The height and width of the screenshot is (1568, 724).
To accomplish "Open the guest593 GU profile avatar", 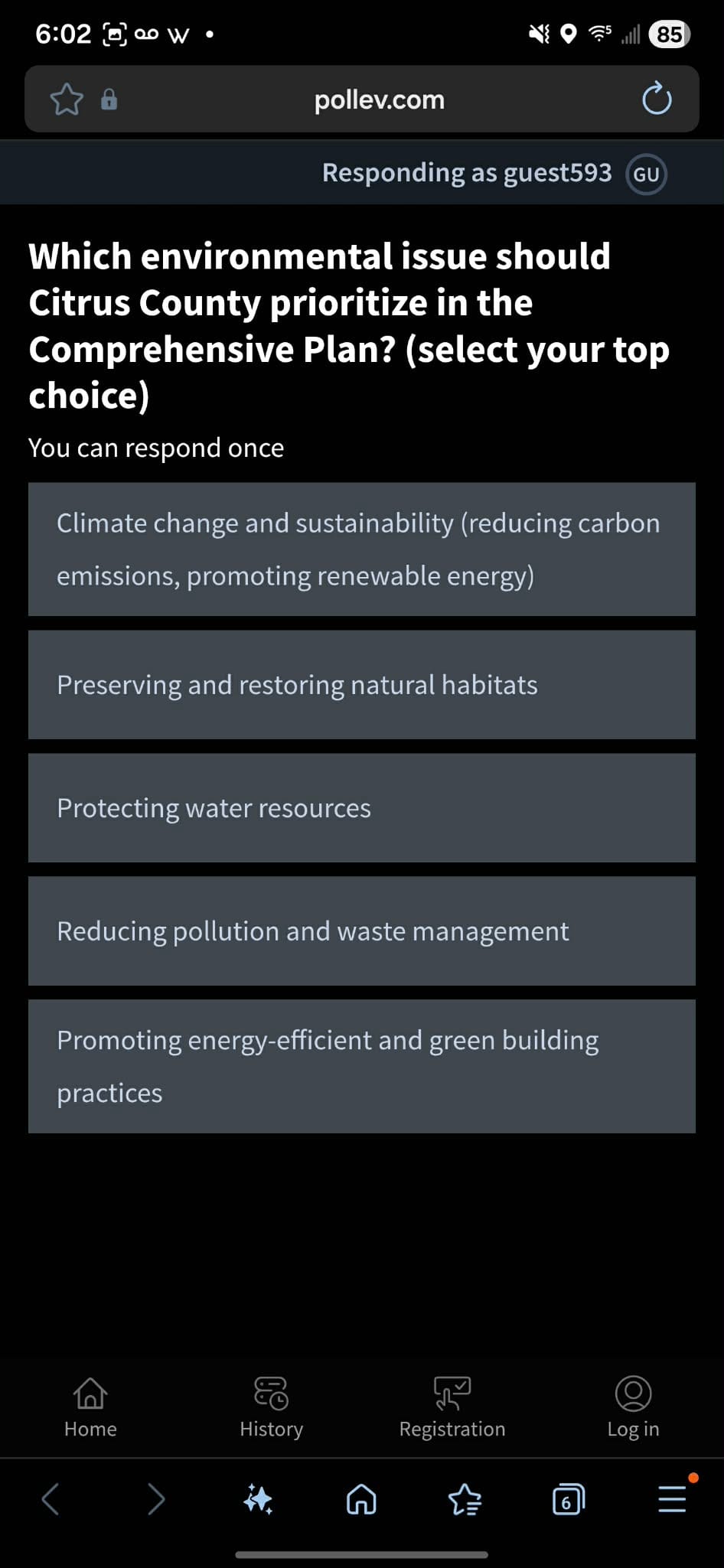I will [646, 174].
